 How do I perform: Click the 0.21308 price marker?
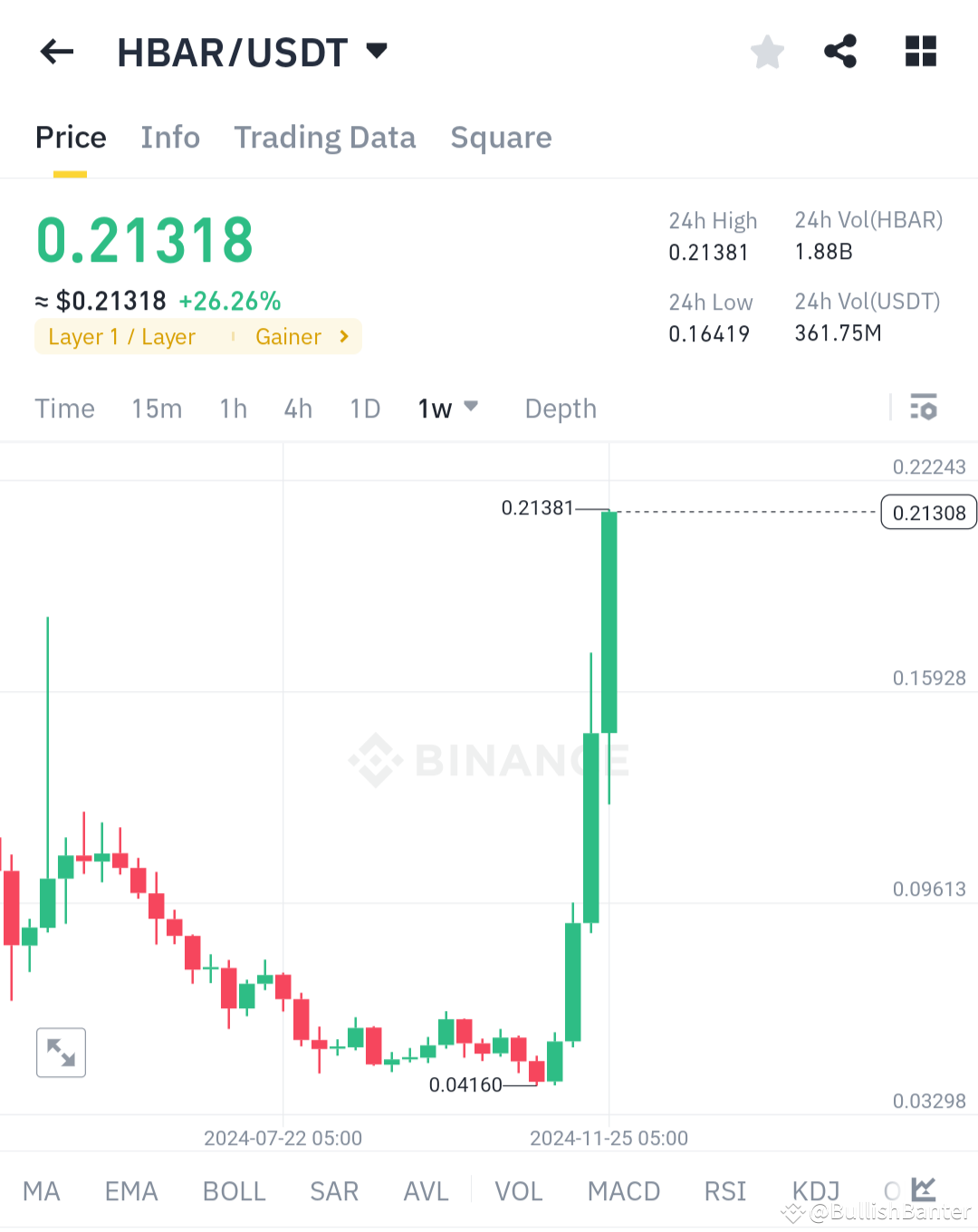[928, 512]
